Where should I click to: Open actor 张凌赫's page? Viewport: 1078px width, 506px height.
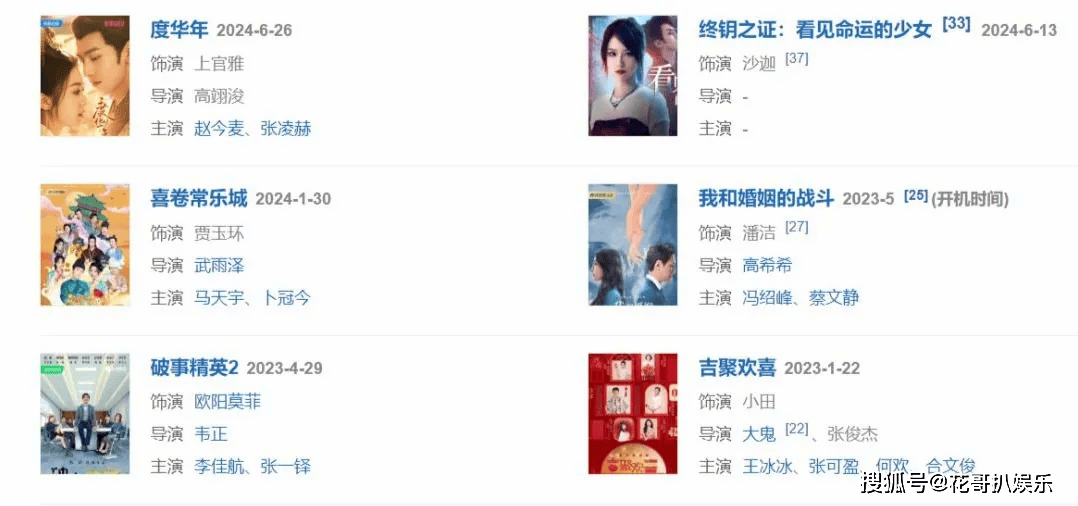pyautogui.click(x=285, y=128)
